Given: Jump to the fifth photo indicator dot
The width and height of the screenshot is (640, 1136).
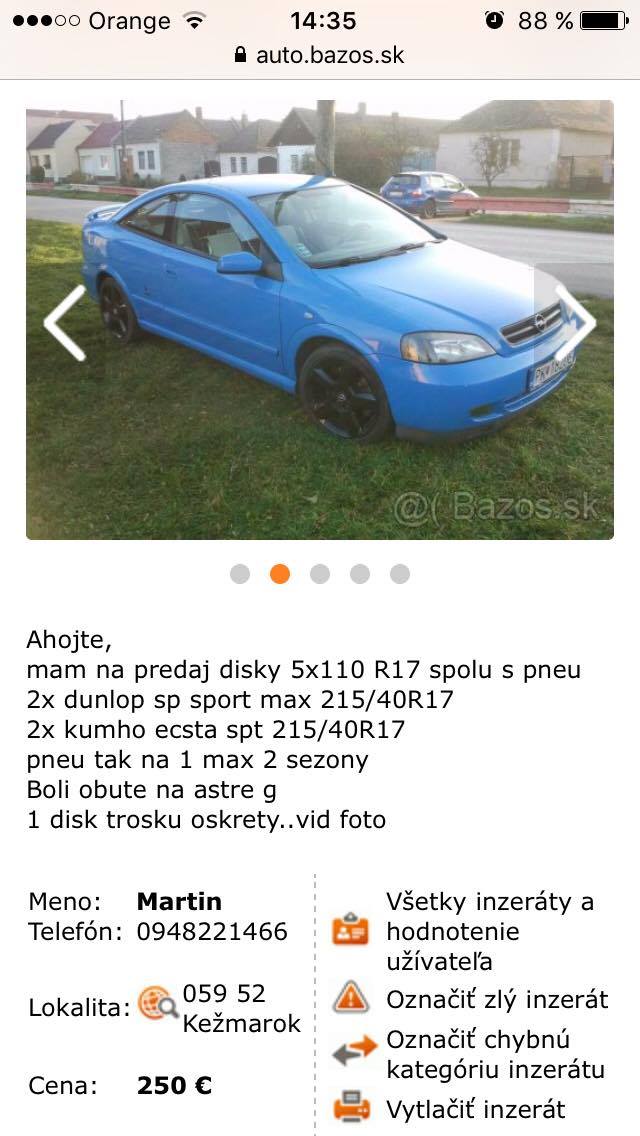Looking at the screenshot, I should (x=400, y=574).
